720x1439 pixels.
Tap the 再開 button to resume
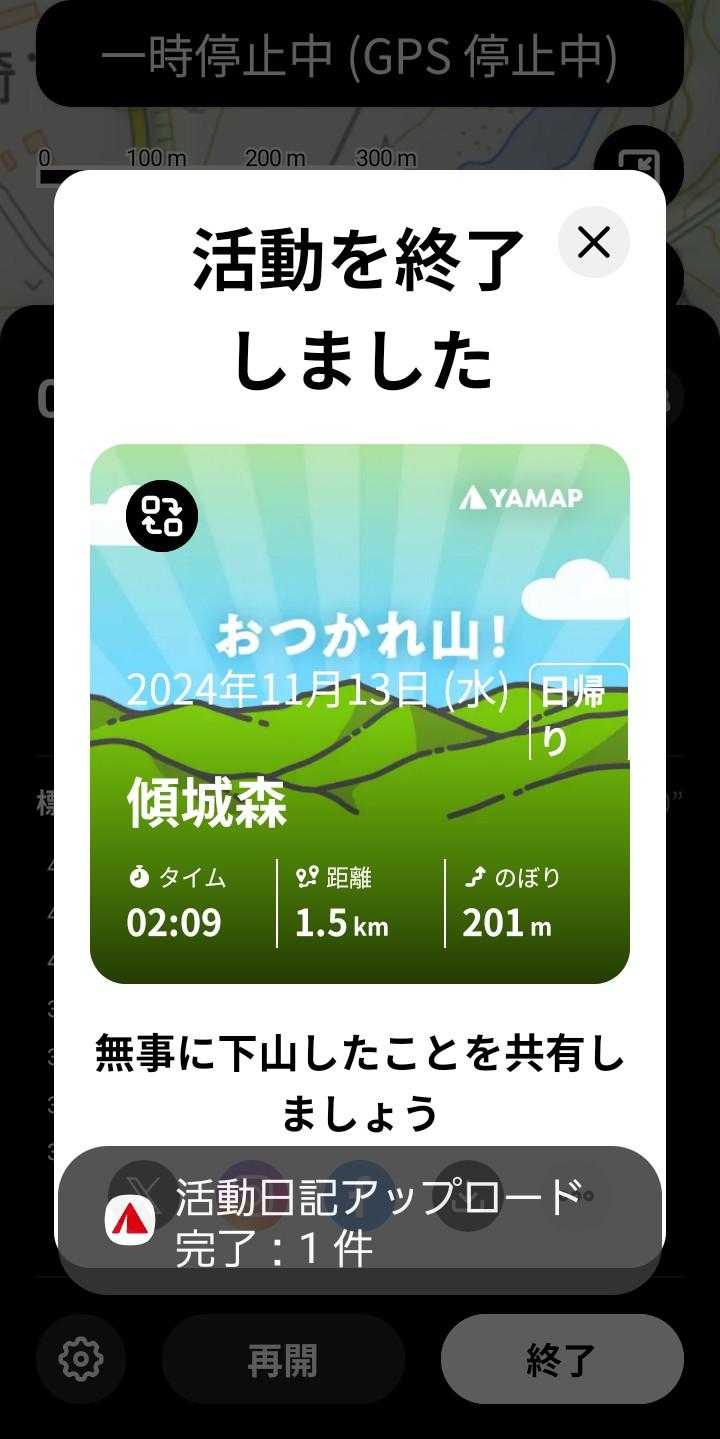pos(283,1359)
